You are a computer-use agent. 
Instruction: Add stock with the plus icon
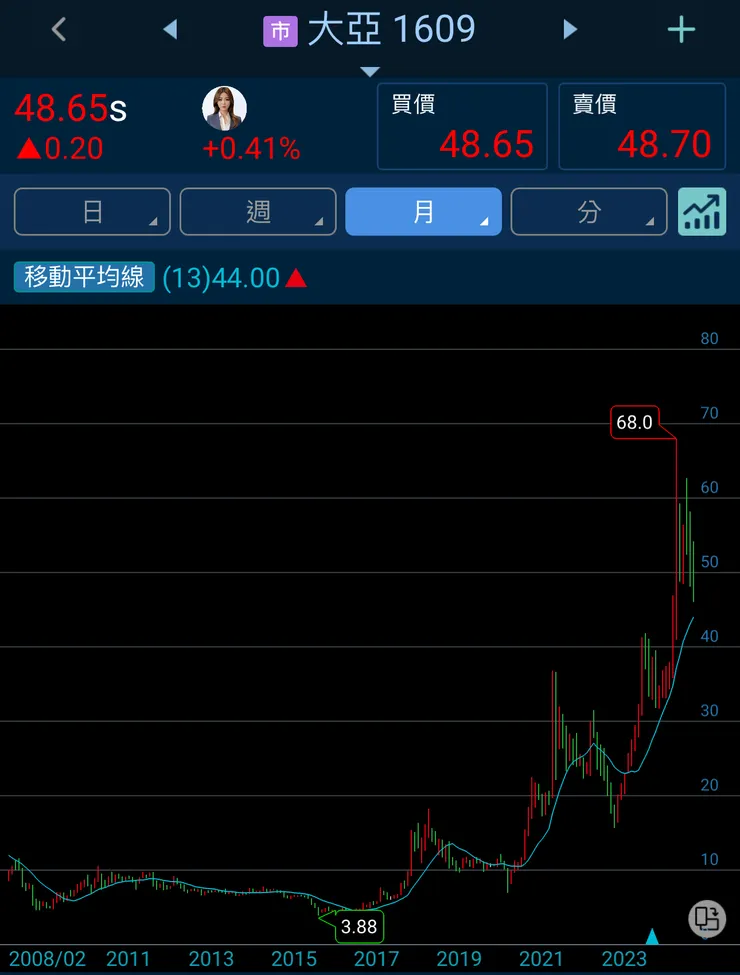point(681,30)
